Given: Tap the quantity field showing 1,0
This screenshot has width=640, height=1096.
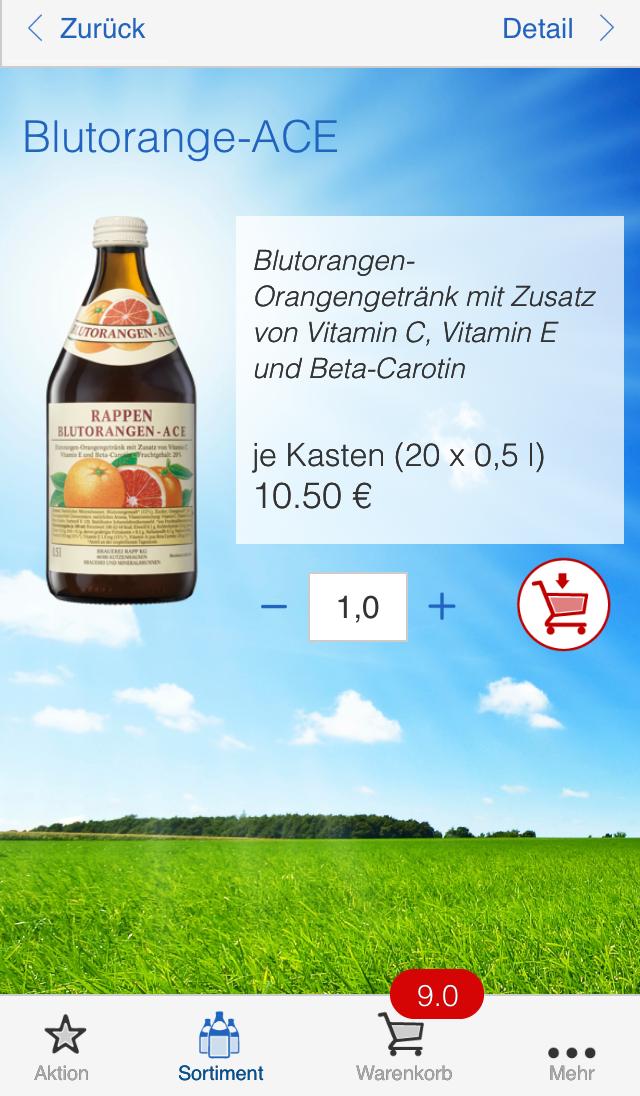Looking at the screenshot, I should [357, 607].
